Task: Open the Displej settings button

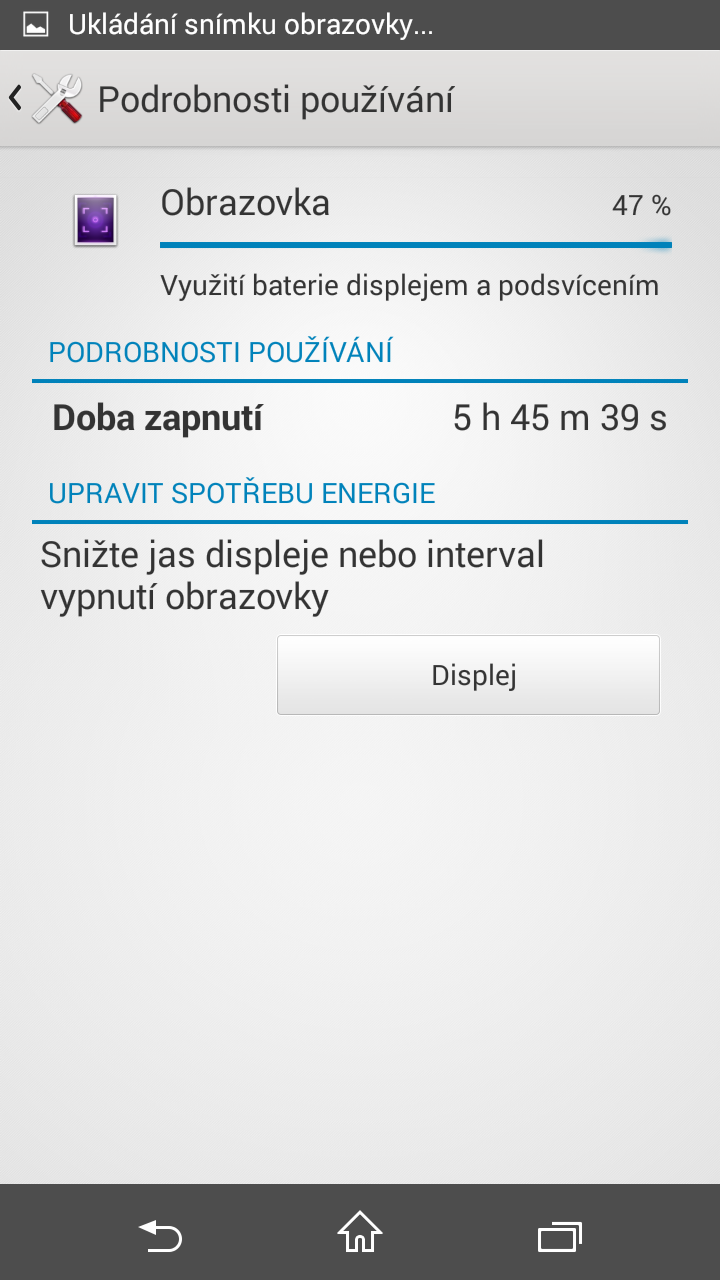Action: coord(468,675)
